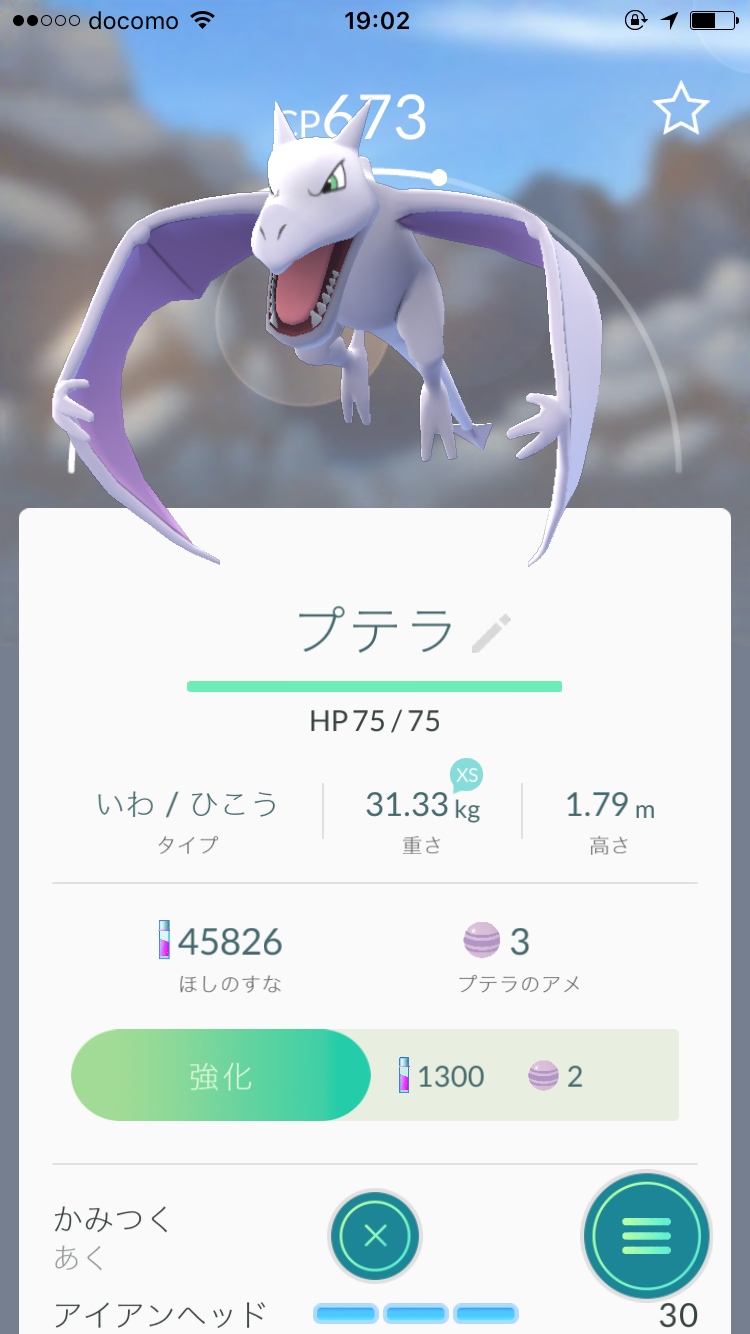750x1334 pixels.
Task: Tap the orientation lock icon in the status bar
Action: click(x=634, y=19)
